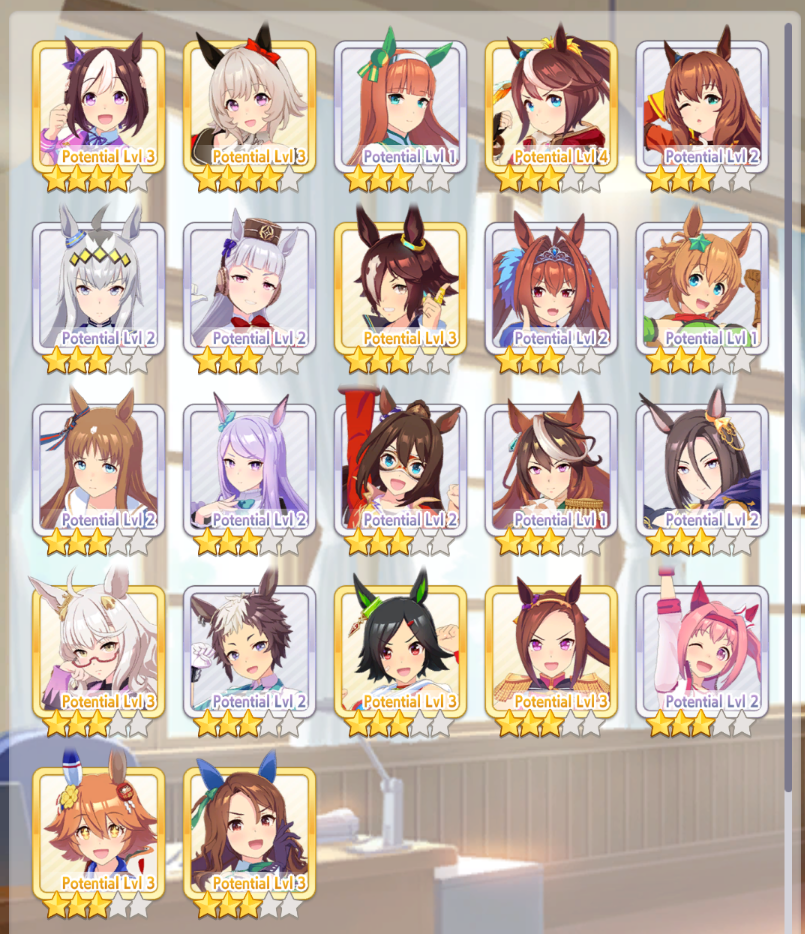Tap the vertical scrollbar beside the character grid
Screen dimensions: 805x934
click(x=788, y=400)
